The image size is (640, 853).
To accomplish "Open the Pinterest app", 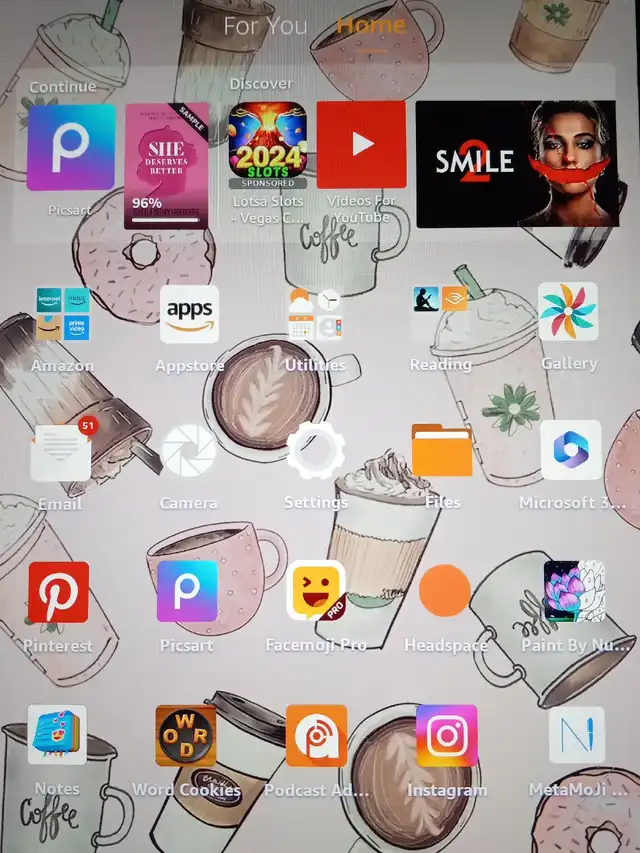I will [x=58, y=593].
